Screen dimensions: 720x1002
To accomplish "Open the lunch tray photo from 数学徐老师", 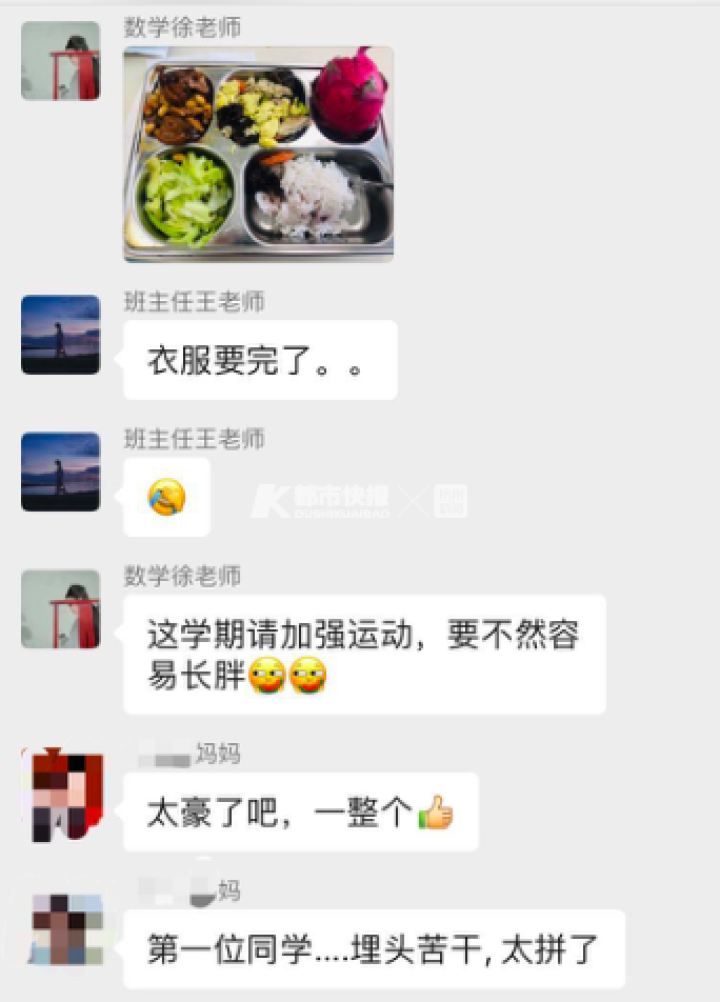I will click(x=258, y=154).
